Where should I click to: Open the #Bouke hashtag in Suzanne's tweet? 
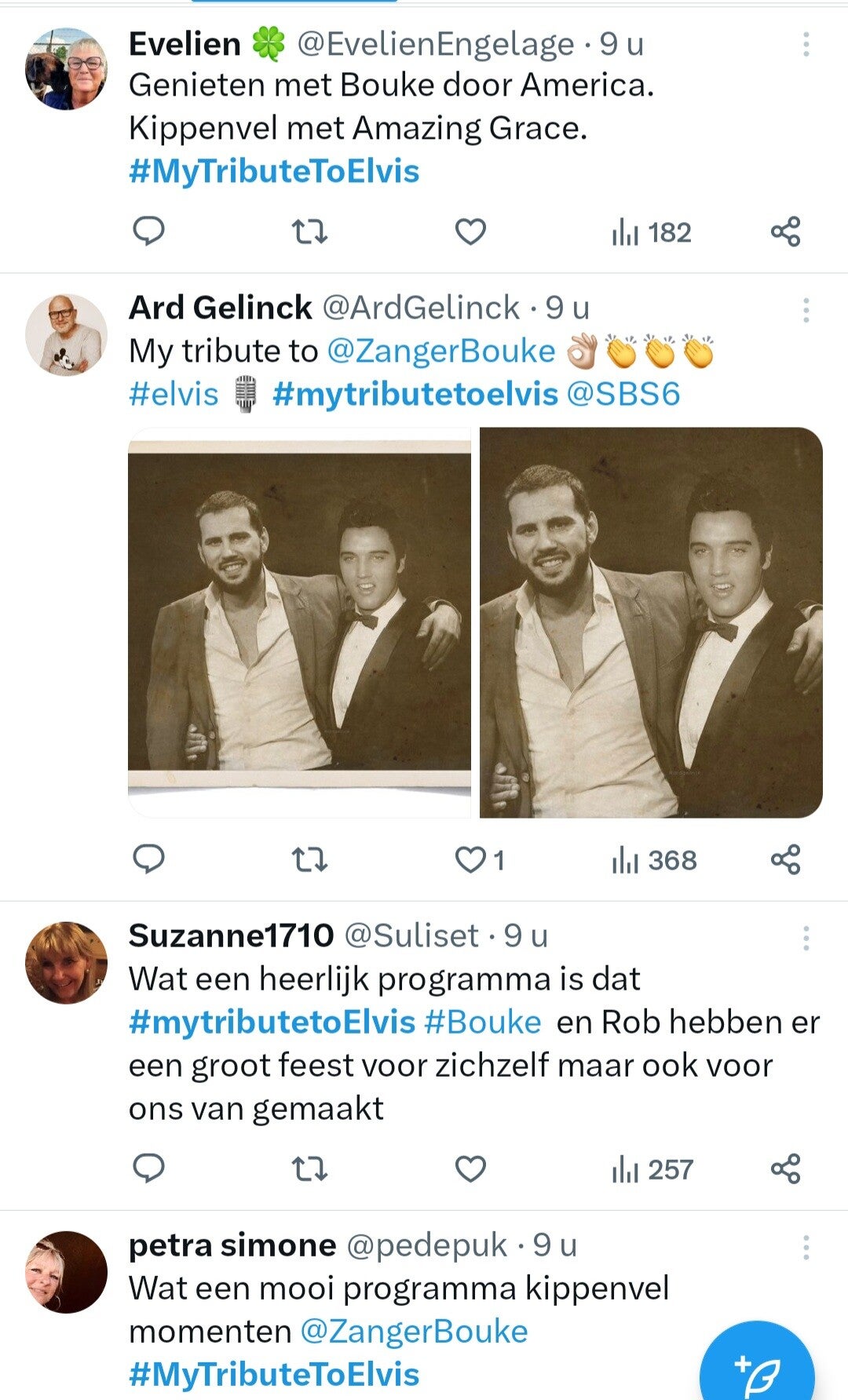coord(482,1022)
